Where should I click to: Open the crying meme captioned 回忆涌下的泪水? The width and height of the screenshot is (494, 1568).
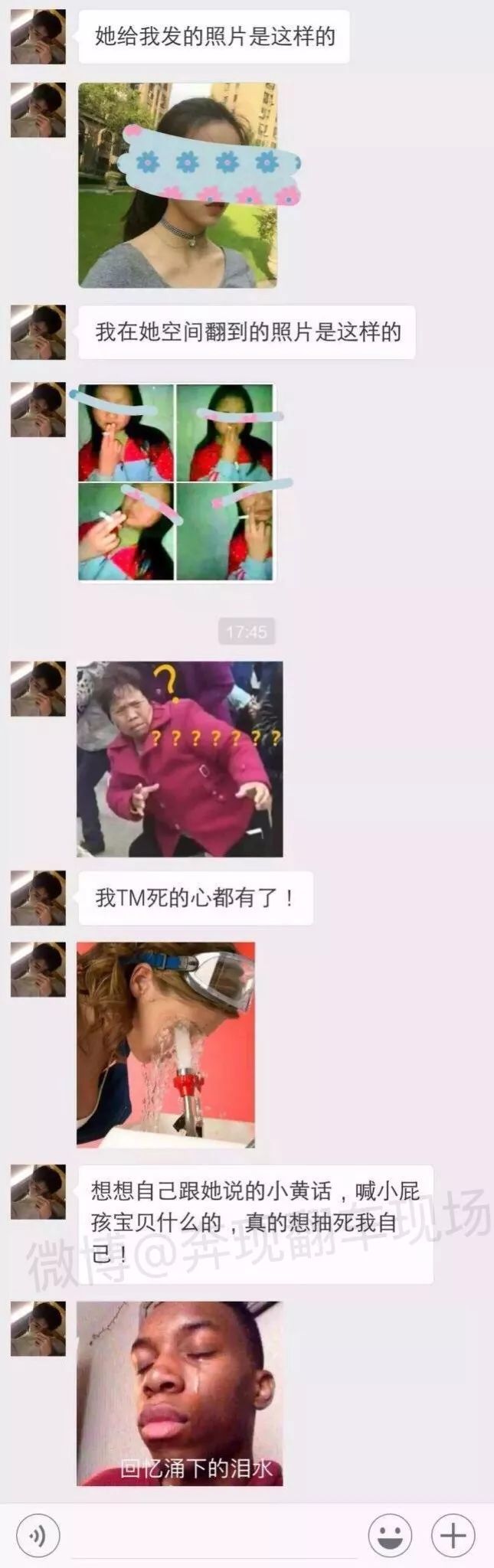click(x=180, y=1394)
